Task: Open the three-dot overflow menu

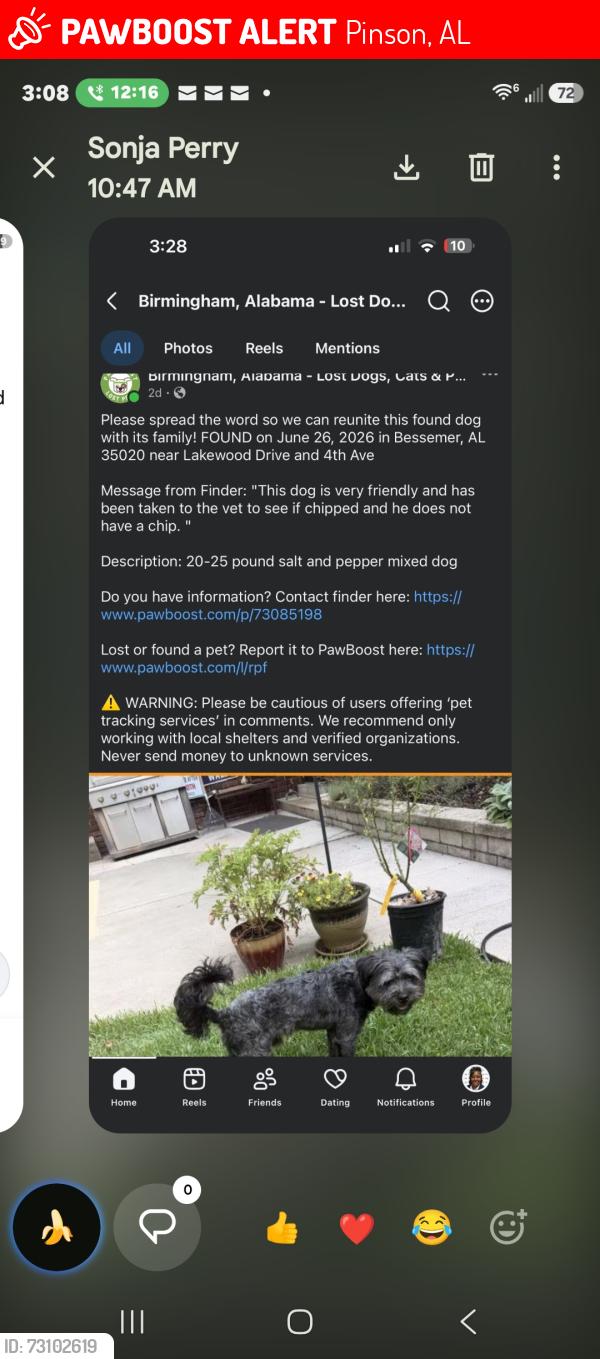Action: click(556, 167)
